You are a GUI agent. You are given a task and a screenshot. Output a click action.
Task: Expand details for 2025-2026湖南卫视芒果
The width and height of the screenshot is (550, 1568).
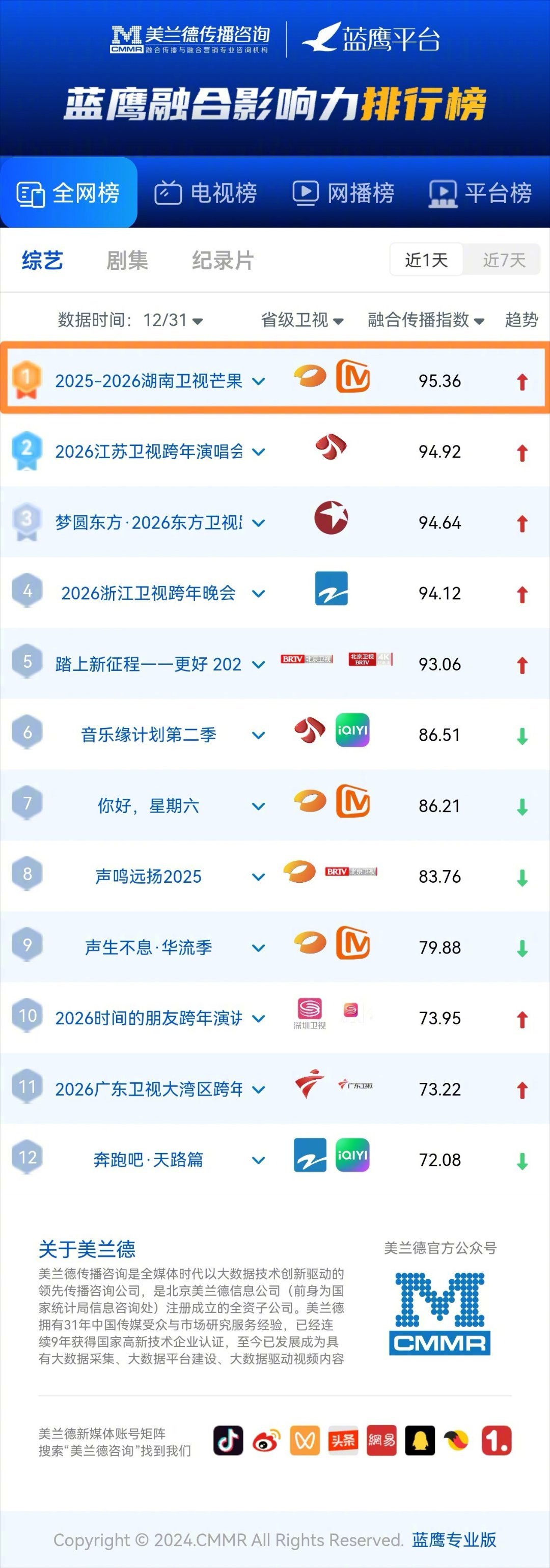tap(259, 382)
